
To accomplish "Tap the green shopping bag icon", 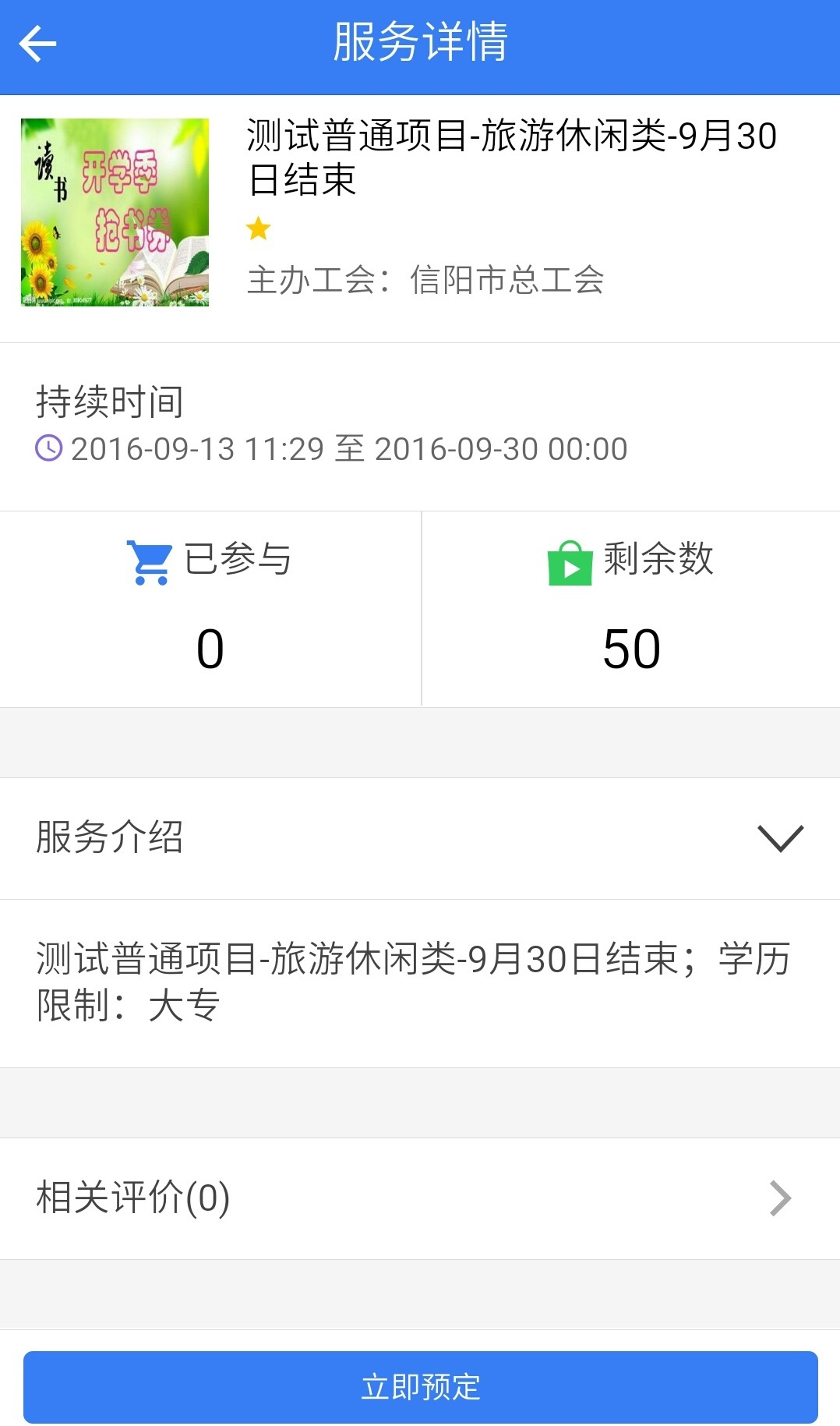I will [x=568, y=560].
